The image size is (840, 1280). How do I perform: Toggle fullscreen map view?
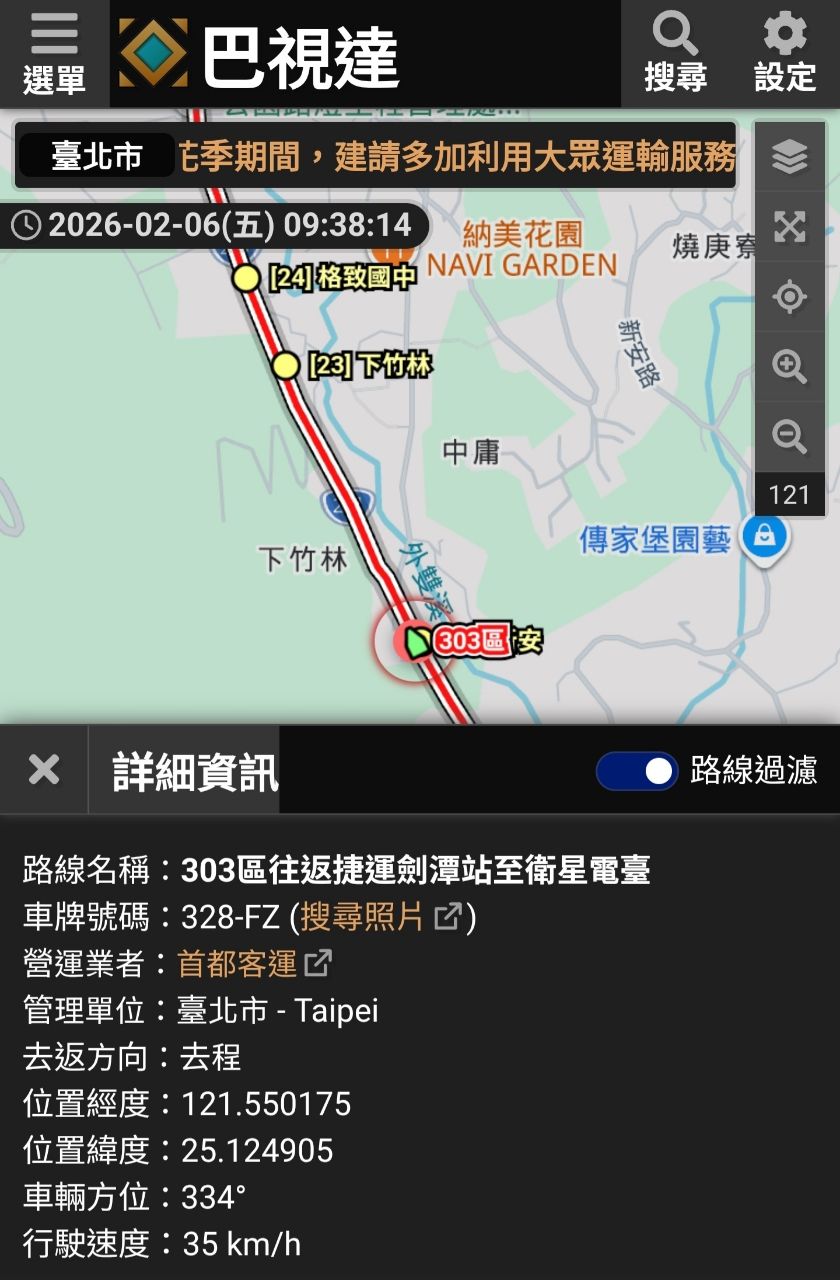[789, 227]
